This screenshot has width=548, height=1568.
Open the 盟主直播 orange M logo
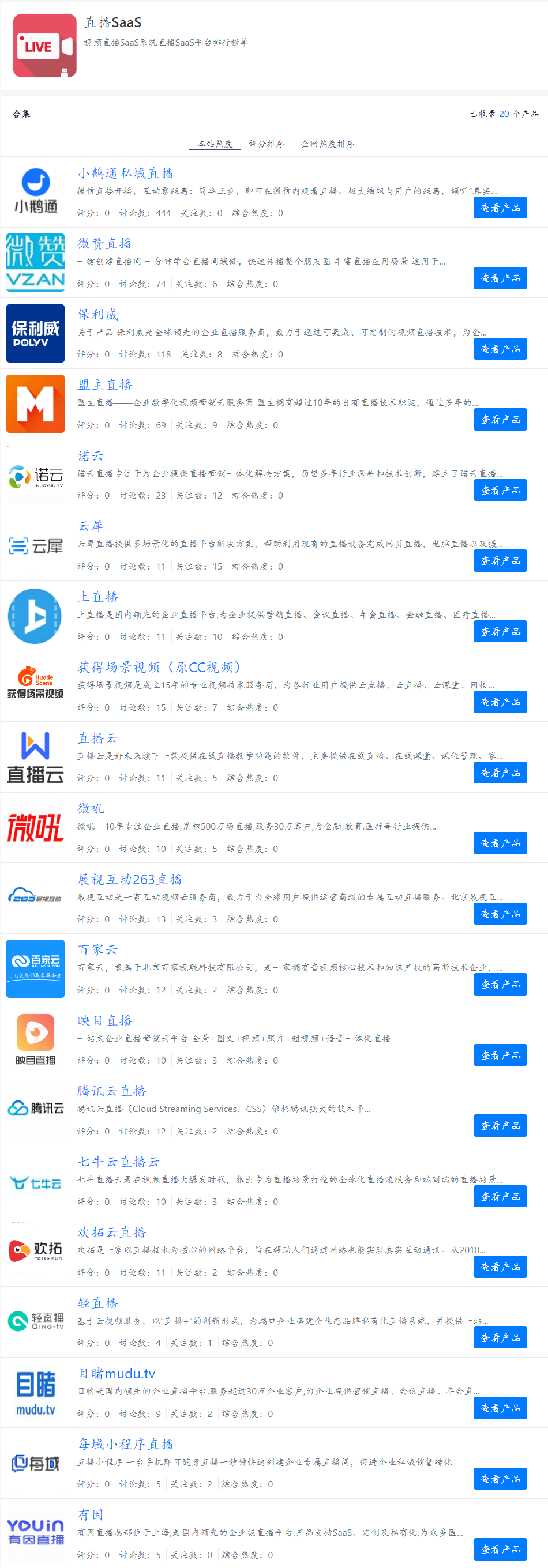point(35,404)
